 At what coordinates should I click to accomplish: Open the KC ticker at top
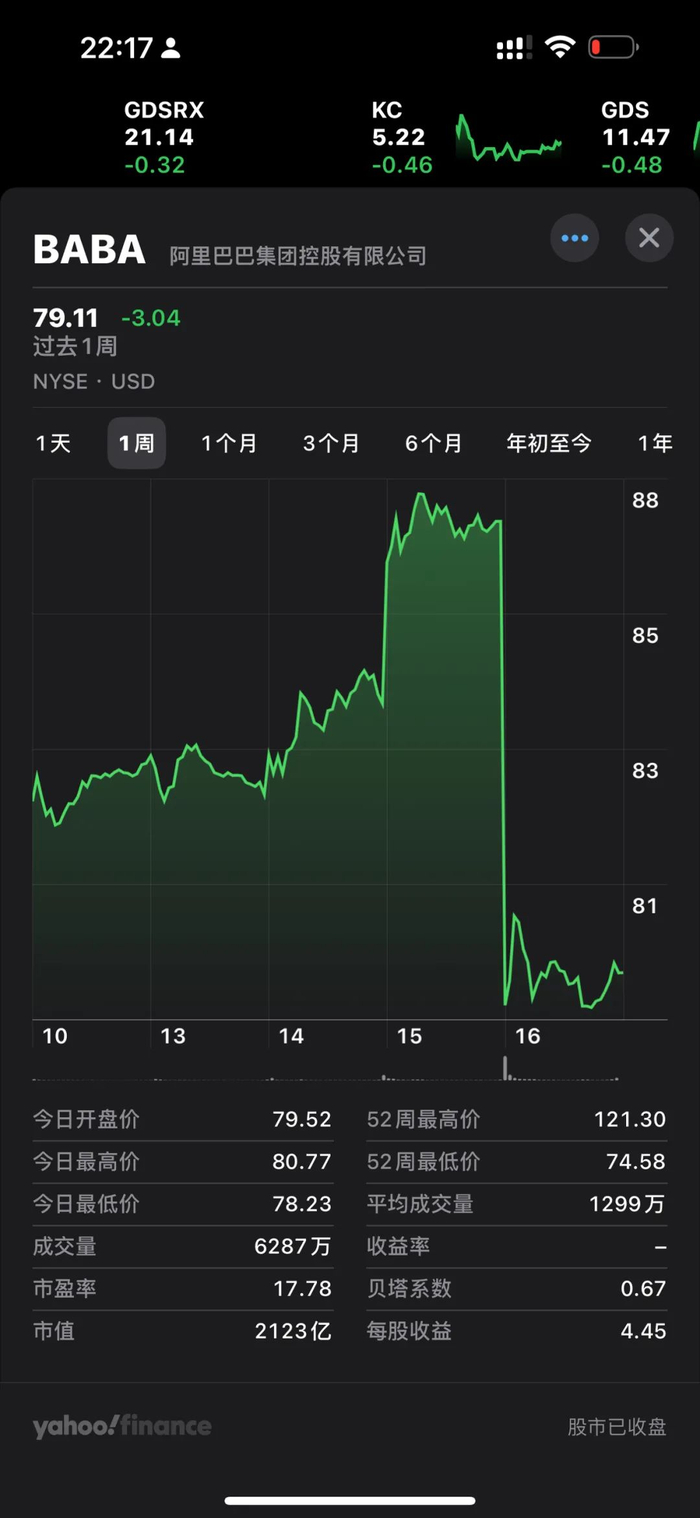click(466, 138)
